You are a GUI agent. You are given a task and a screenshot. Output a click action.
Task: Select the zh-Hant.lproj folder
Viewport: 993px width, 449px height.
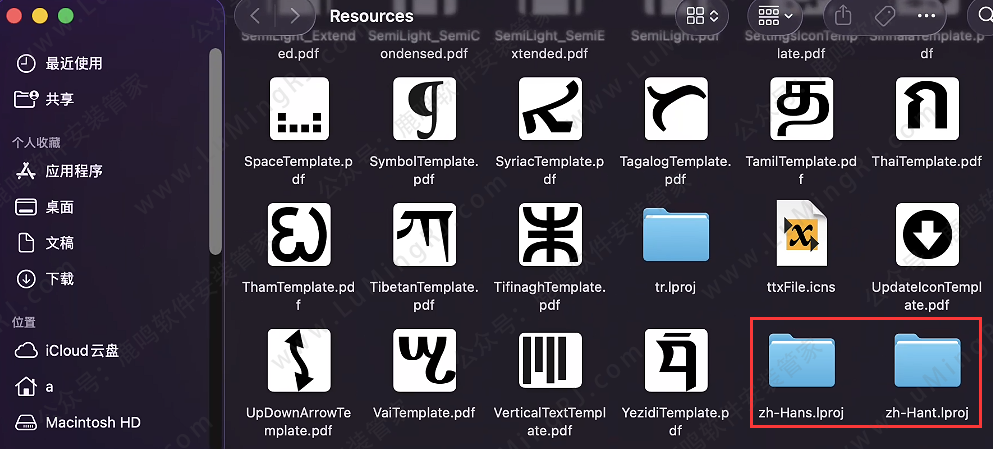click(927, 362)
